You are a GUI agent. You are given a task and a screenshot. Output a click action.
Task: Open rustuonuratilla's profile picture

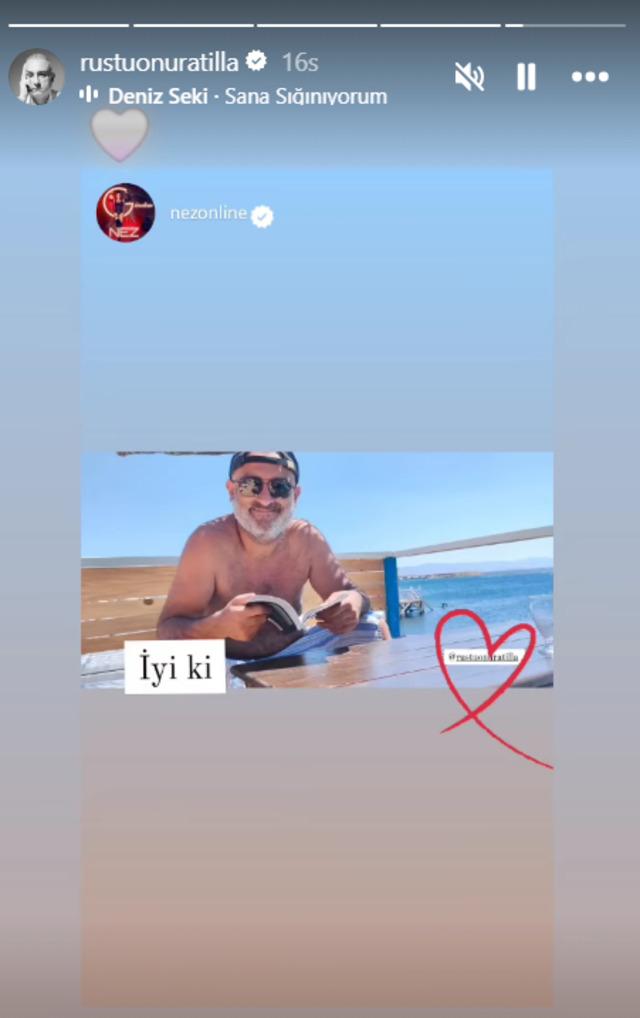[x=37, y=76]
